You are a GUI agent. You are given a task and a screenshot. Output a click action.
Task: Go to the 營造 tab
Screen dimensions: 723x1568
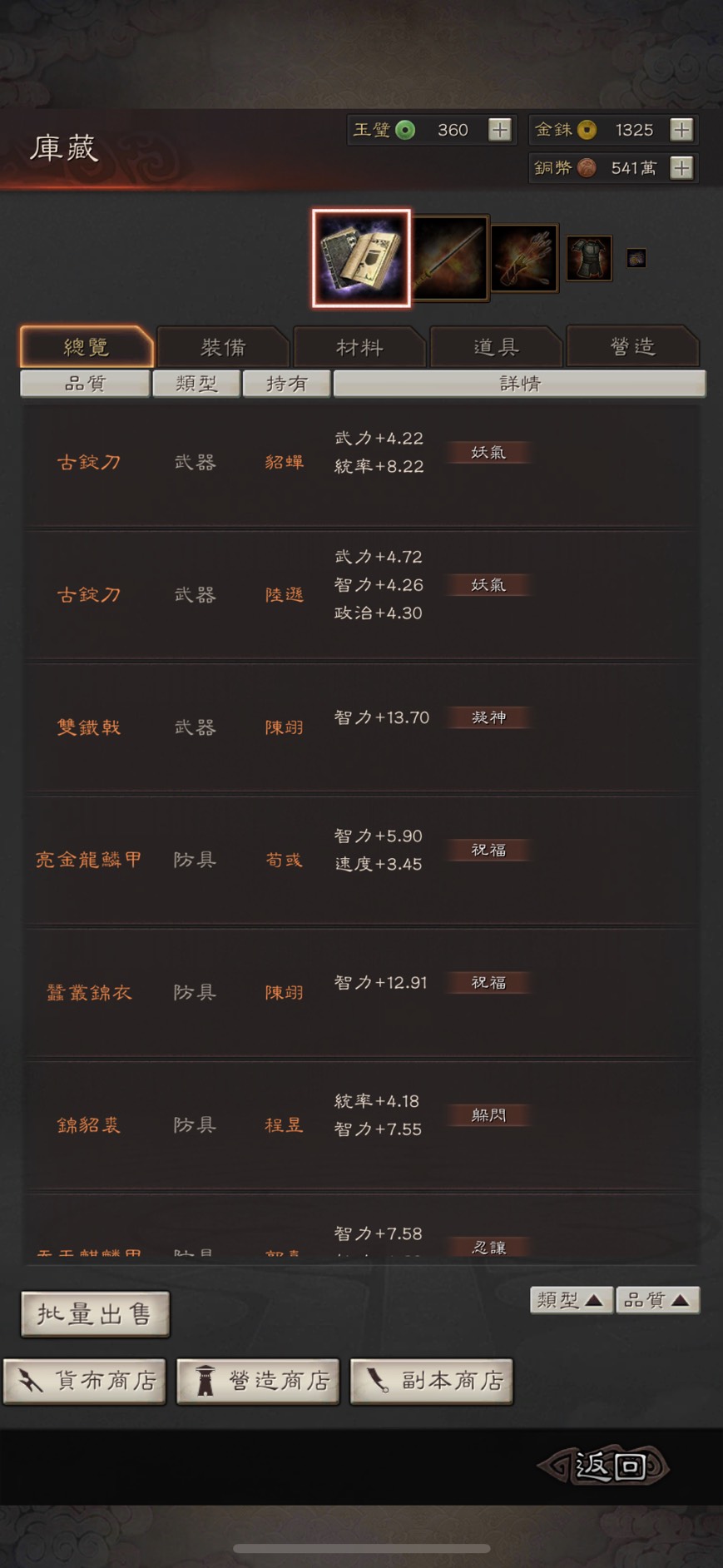click(x=632, y=347)
